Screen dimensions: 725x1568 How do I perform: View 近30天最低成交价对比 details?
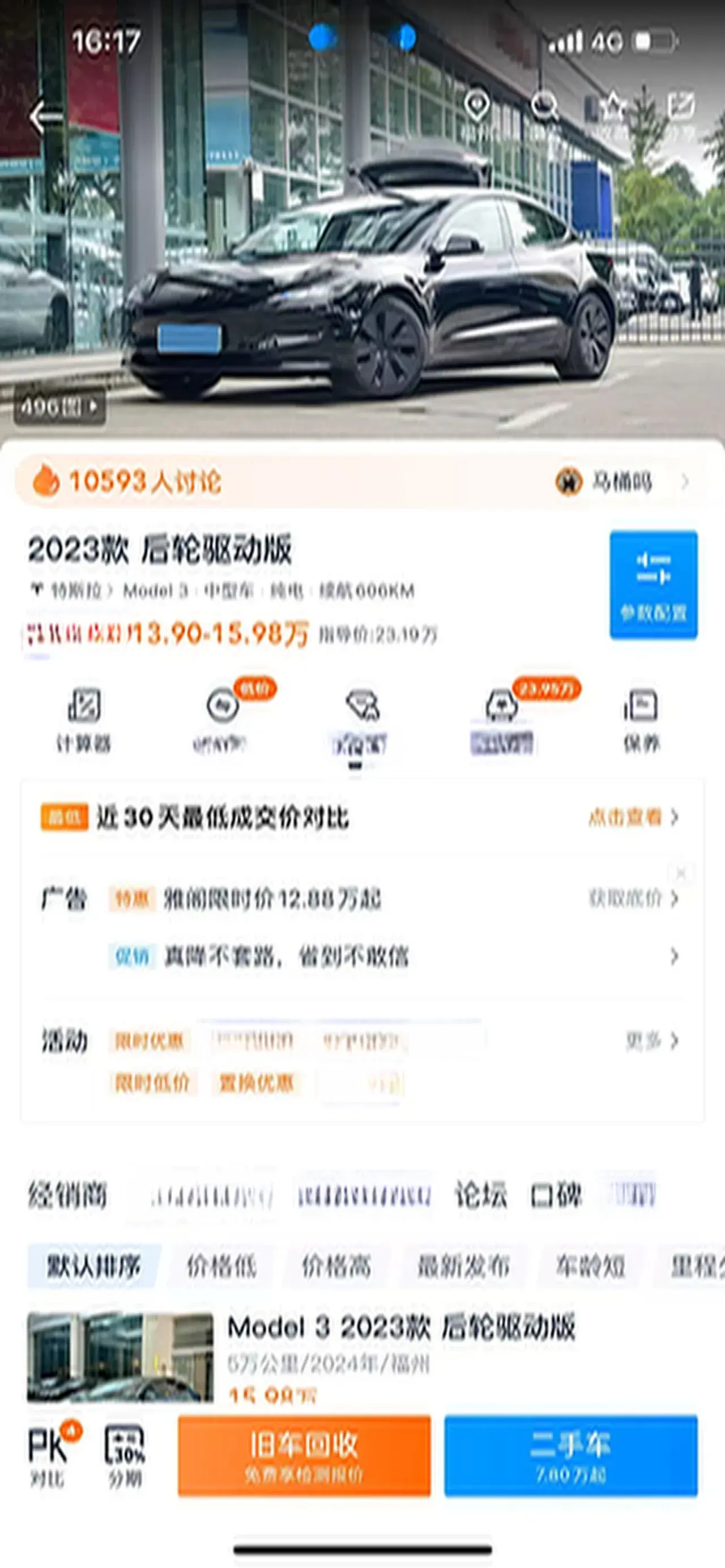tap(633, 817)
